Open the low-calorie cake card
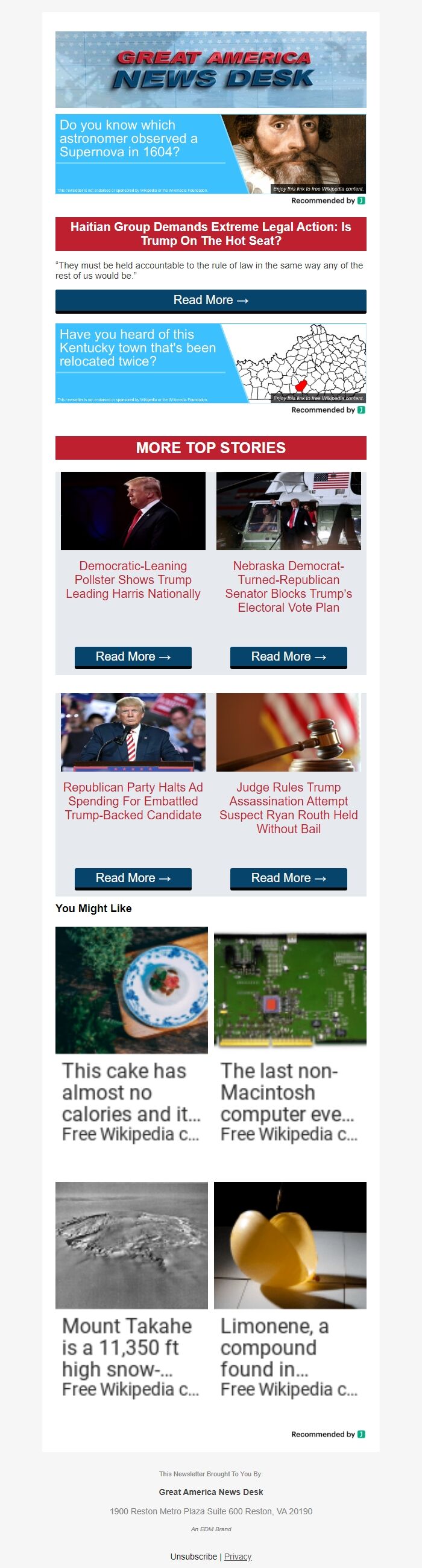Screen dimensions: 422x1568 pos(131,1035)
